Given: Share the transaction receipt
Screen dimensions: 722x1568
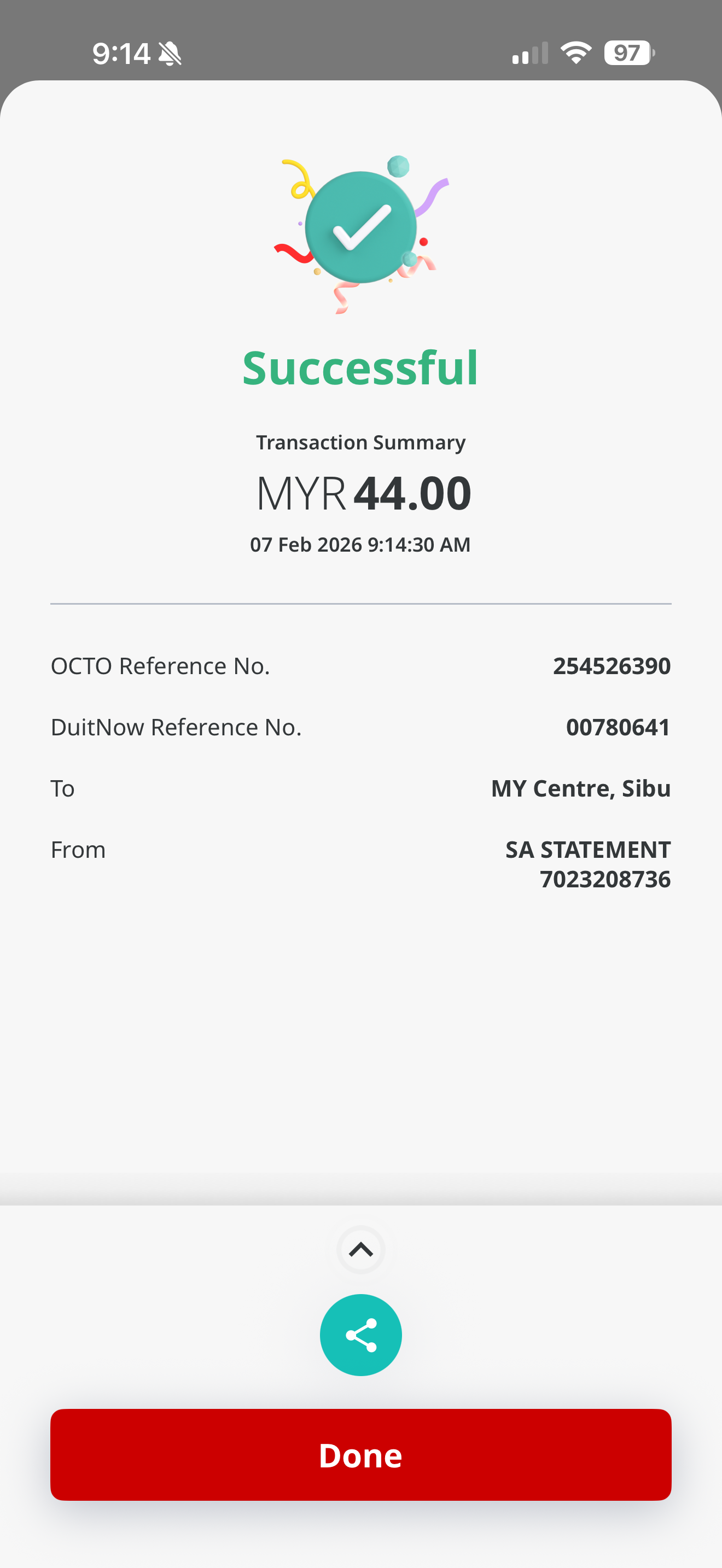Looking at the screenshot, I should click(x=361, y=1335).
